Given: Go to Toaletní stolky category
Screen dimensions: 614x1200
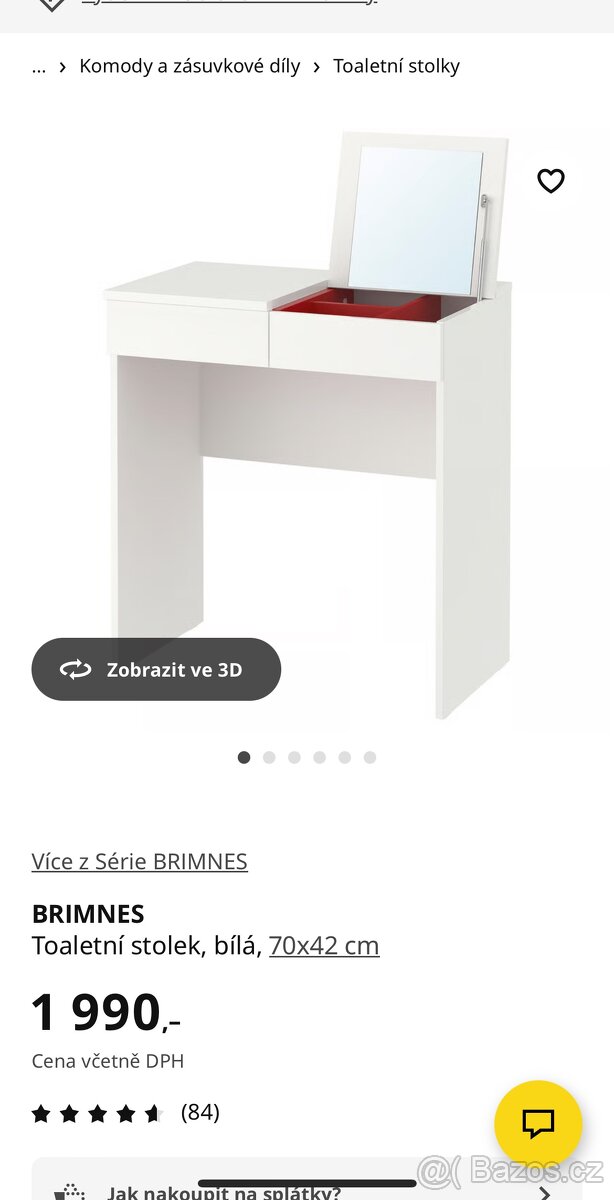Looking at the screenshot, I should [396, 66].
